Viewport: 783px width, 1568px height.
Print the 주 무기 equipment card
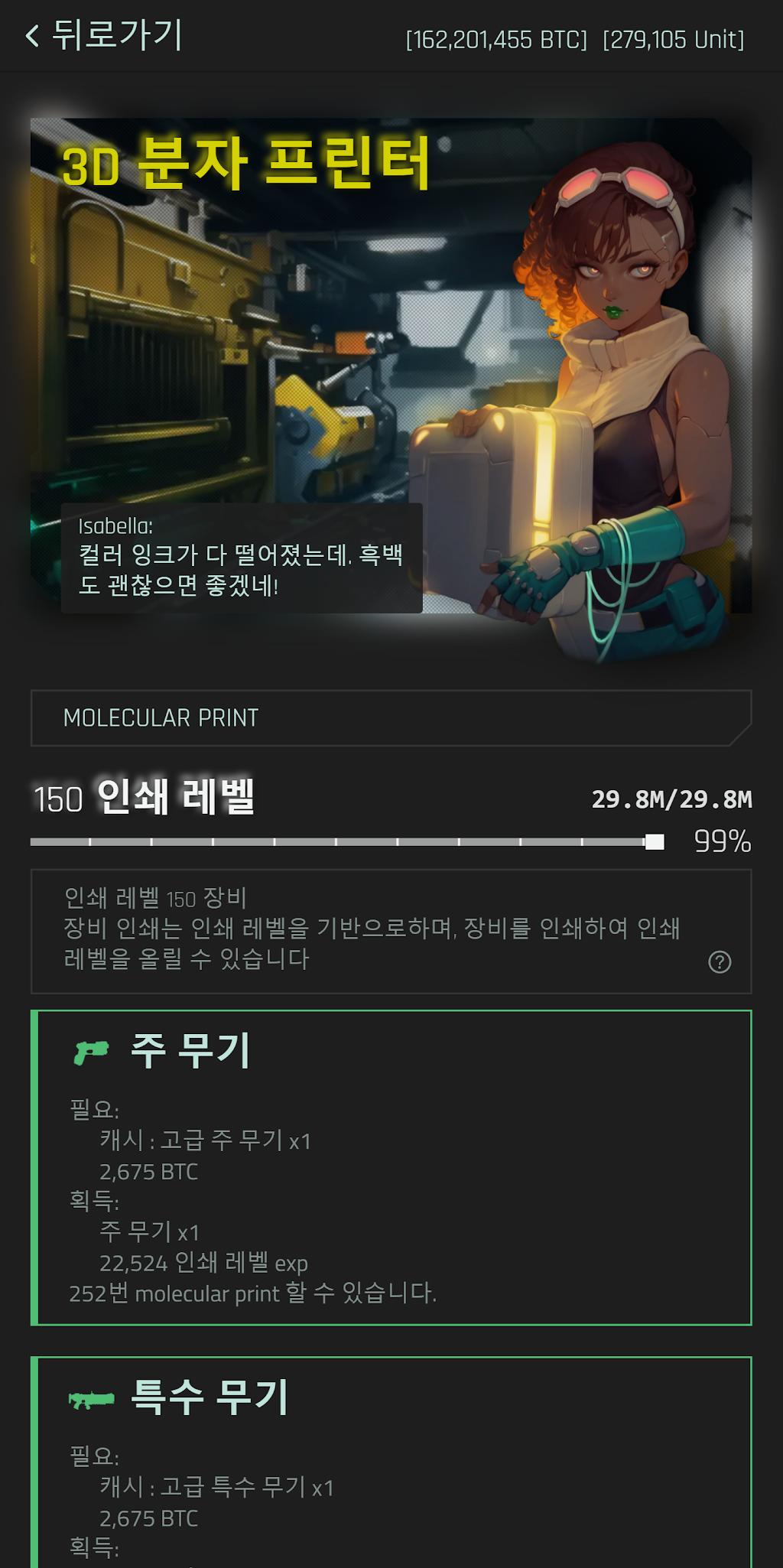point(391,1167)
